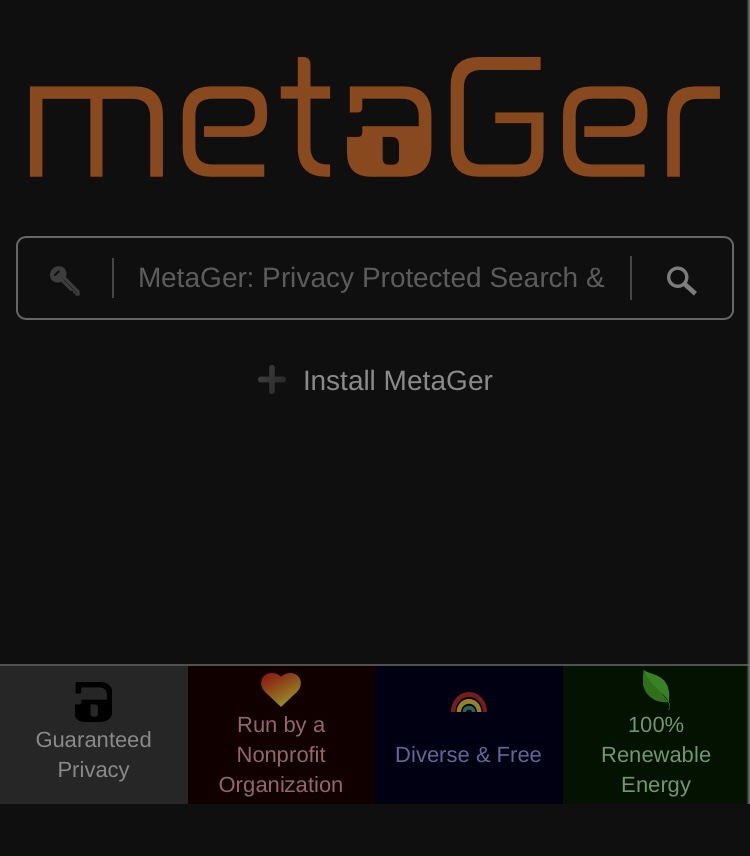Screen dimensions: 750x856
Task: Open the Guaranteed Privacy section
Action: (94, 735)
